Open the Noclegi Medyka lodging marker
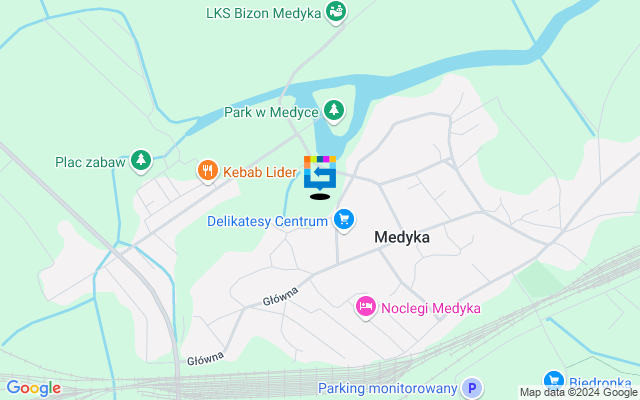Screen dimensions: 640x400 tap(365, 308)
